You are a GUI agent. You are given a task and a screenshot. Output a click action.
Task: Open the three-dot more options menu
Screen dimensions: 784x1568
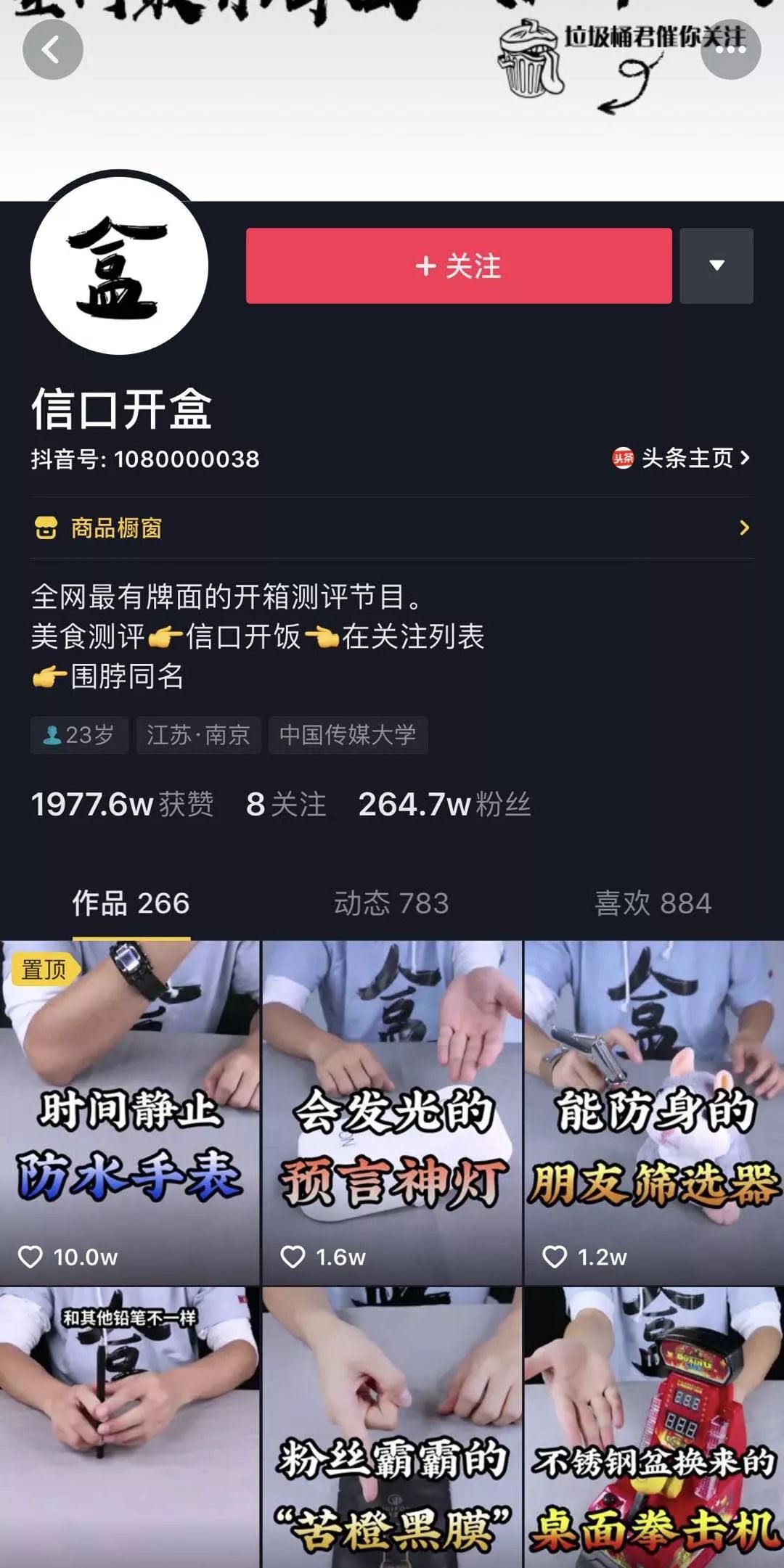click(x=730, y=51)
